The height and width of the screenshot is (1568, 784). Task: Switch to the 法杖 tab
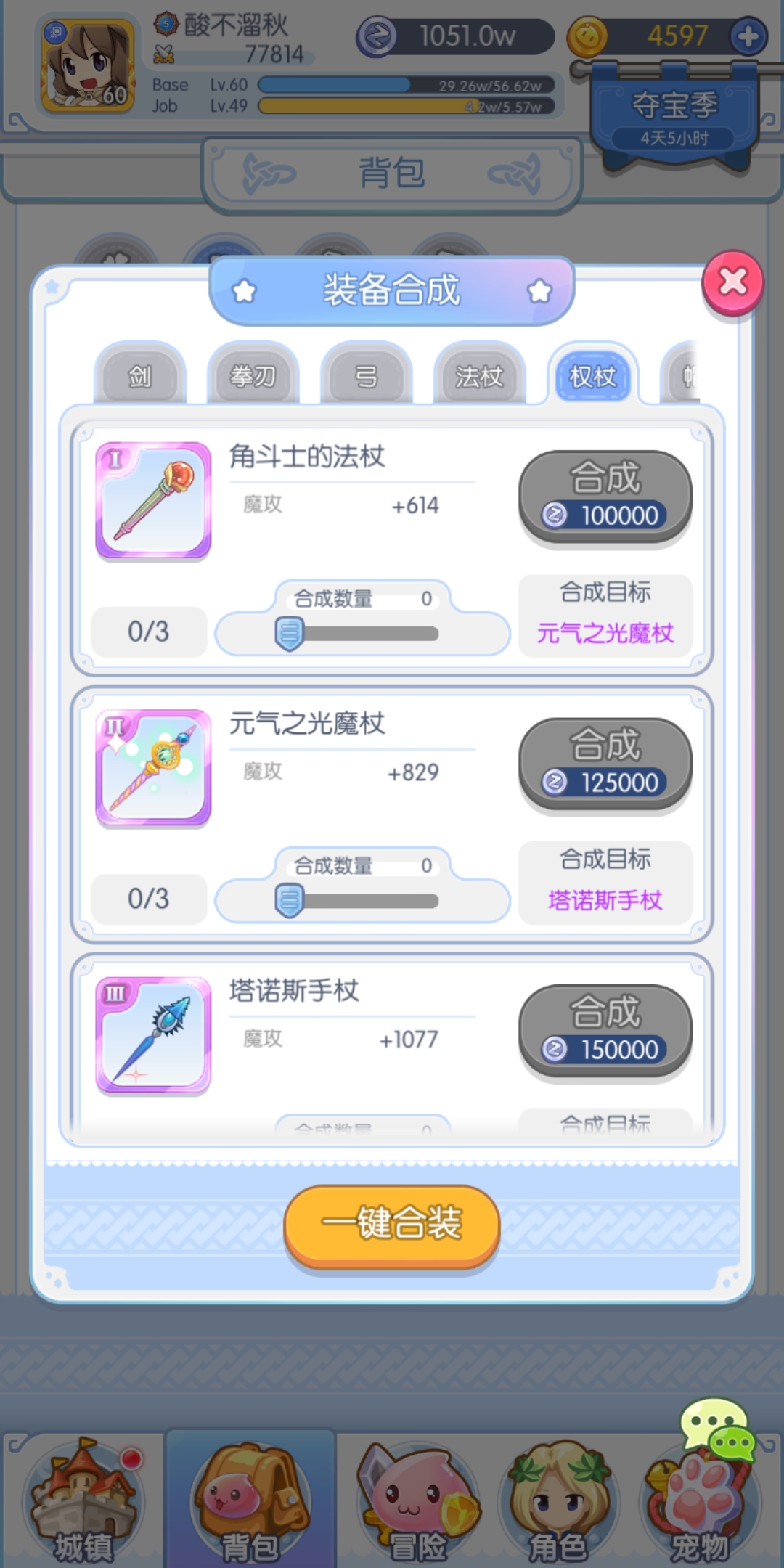[479, 376]
